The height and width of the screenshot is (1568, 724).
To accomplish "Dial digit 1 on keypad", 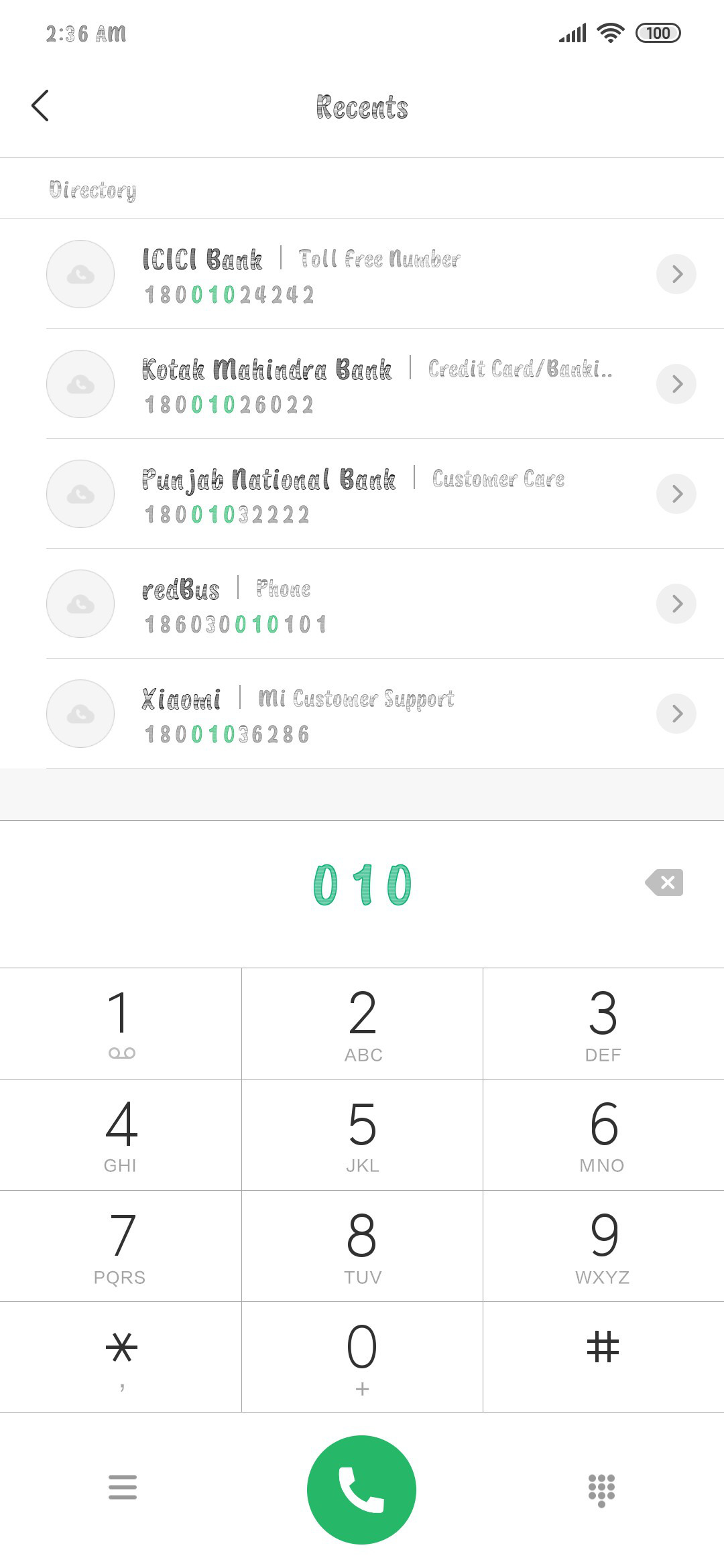I will [x=121, y=1023].
